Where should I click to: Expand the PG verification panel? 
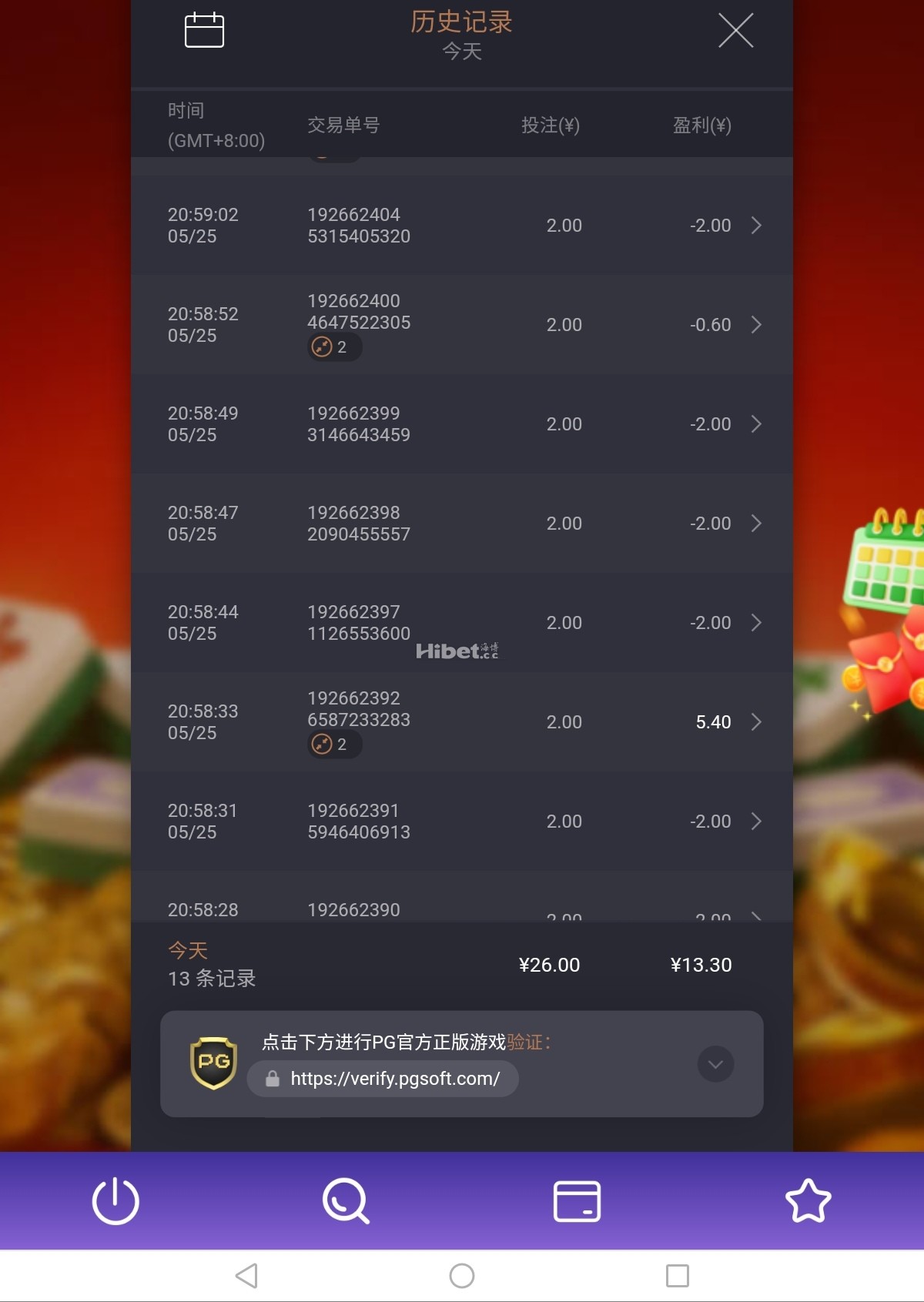click(715, 1064)
